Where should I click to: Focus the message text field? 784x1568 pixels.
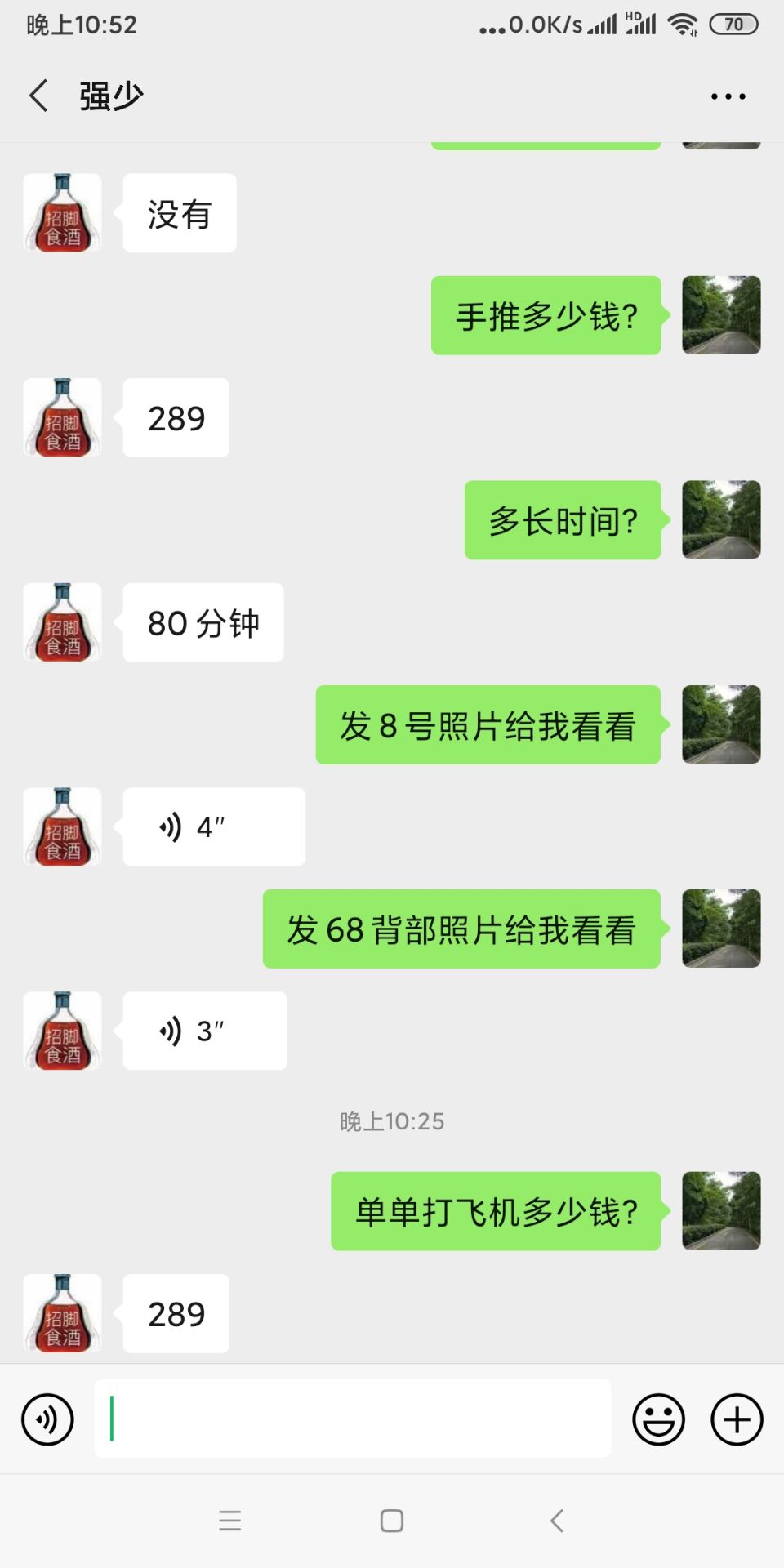(x=352, y=1419)
